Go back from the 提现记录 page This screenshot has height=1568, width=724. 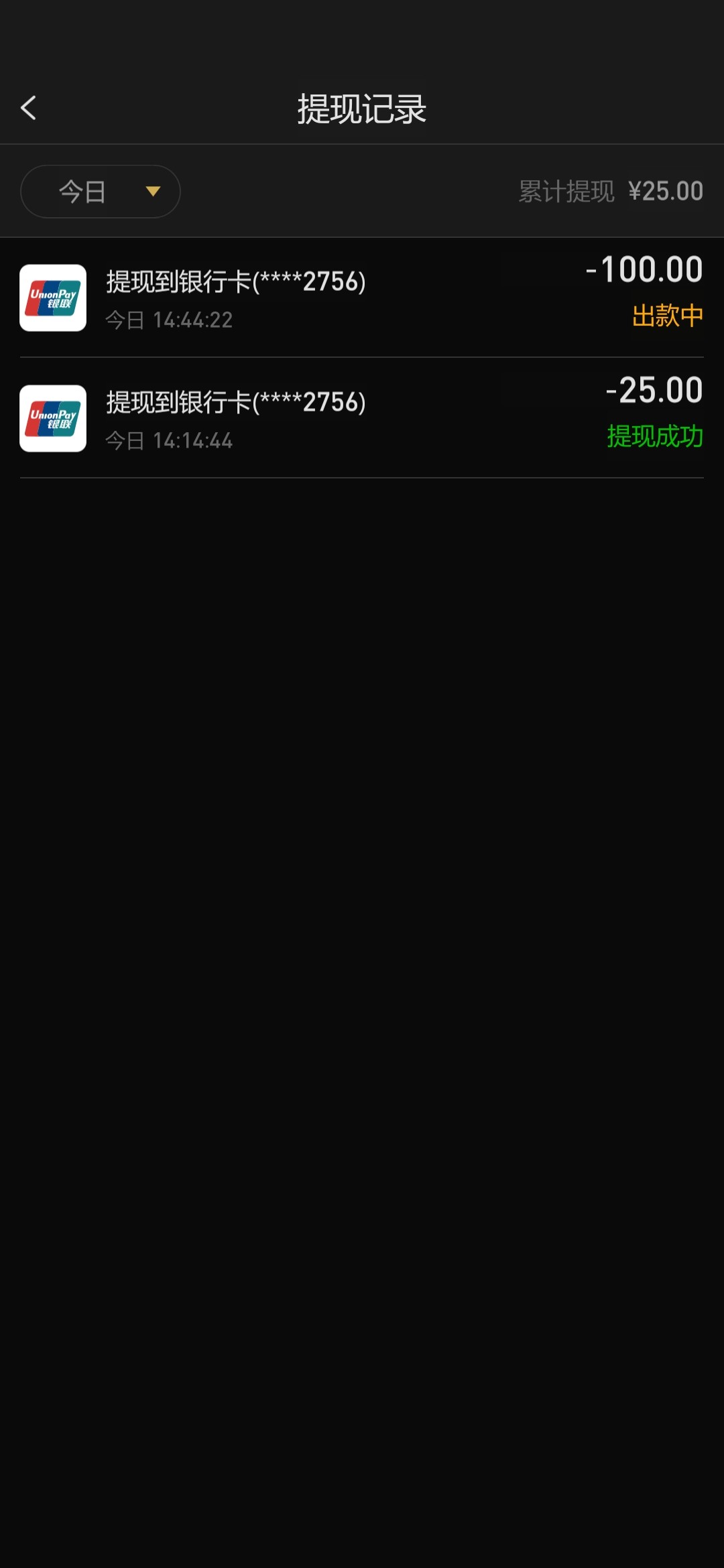click(x=28, y=108)
